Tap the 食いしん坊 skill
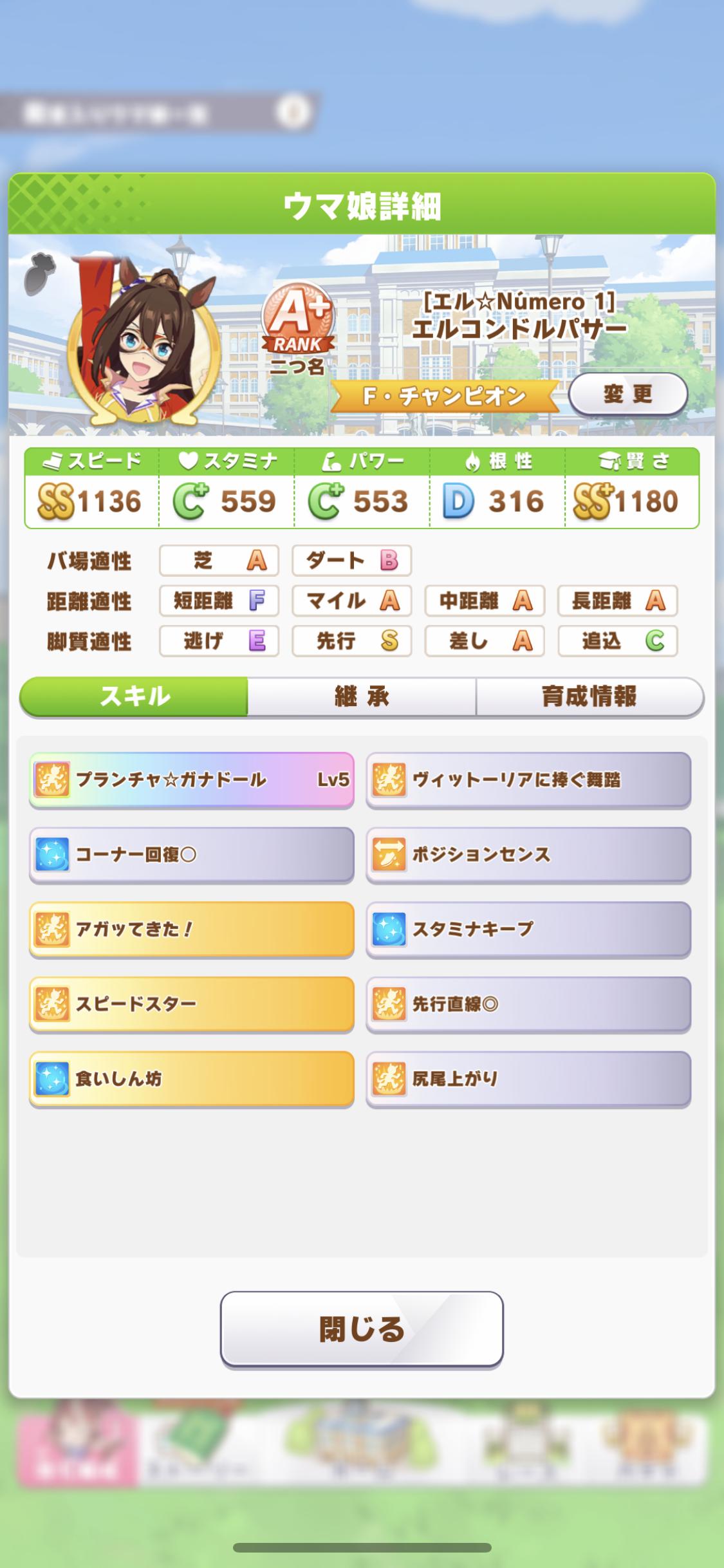The width and height of the screenshot is (724, 1568). (x=192, y=1078)
